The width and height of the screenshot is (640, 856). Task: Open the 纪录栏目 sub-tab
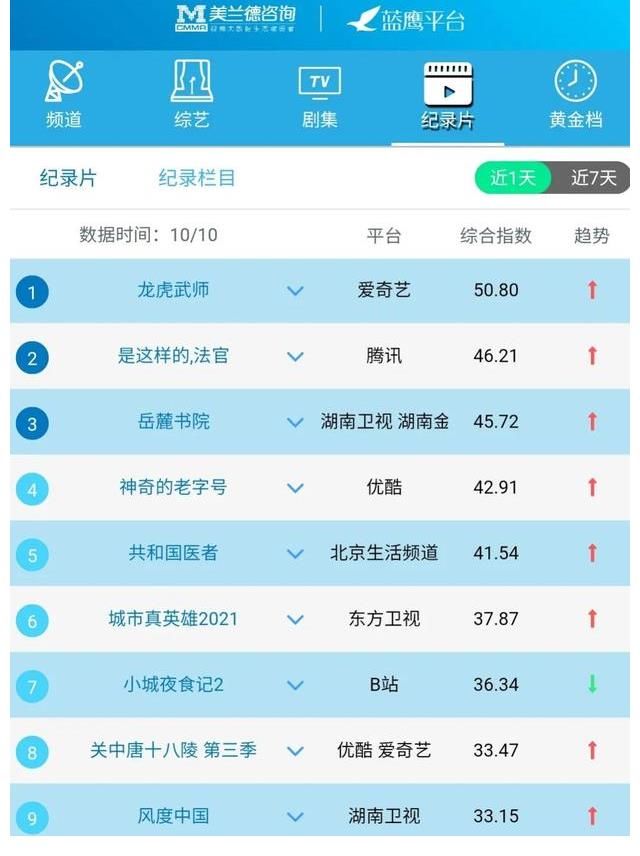[x=197, y=178]
